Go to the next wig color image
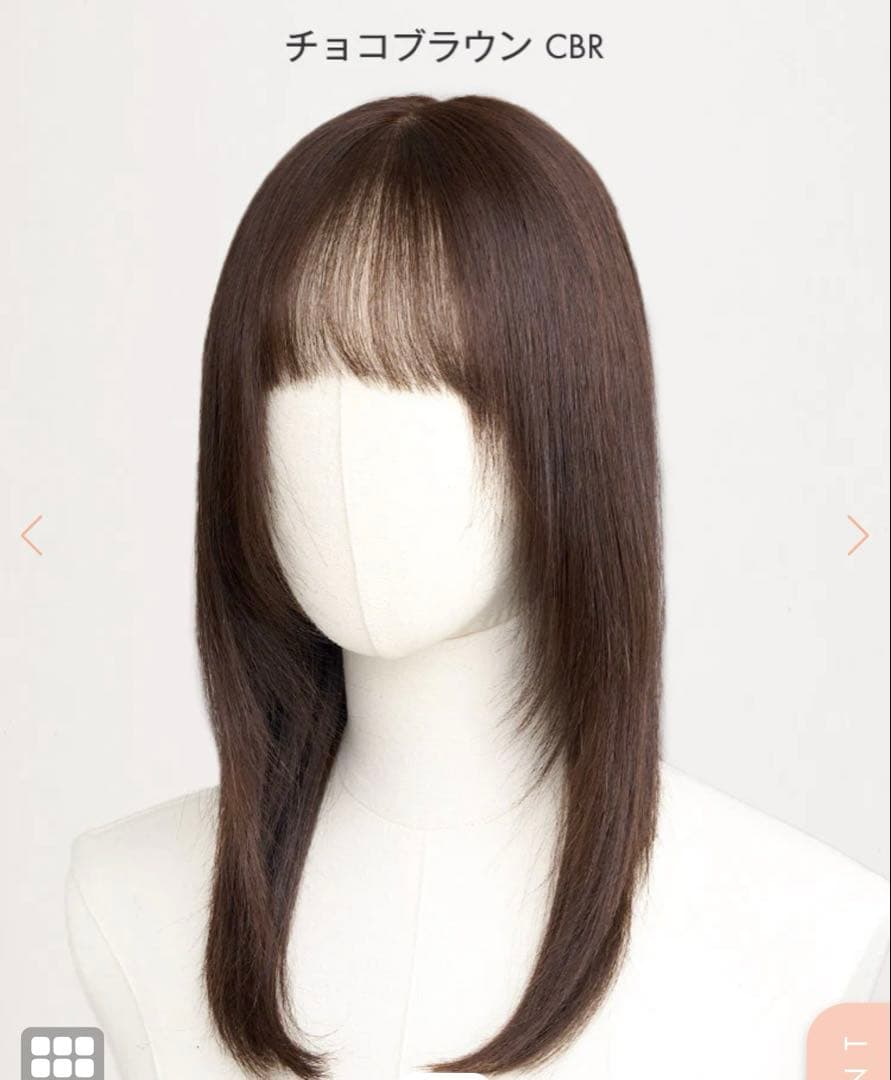 857,535
